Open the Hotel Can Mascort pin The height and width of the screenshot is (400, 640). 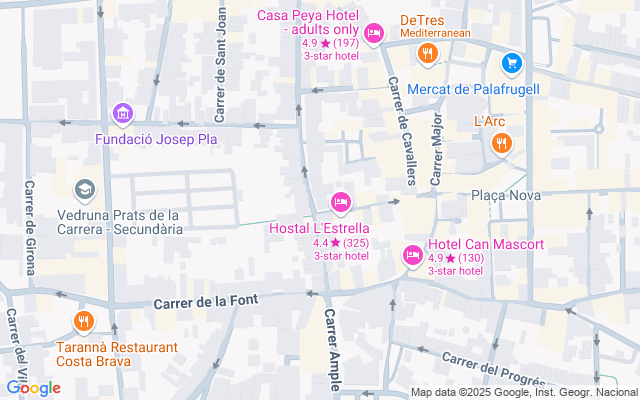[412, 257]
